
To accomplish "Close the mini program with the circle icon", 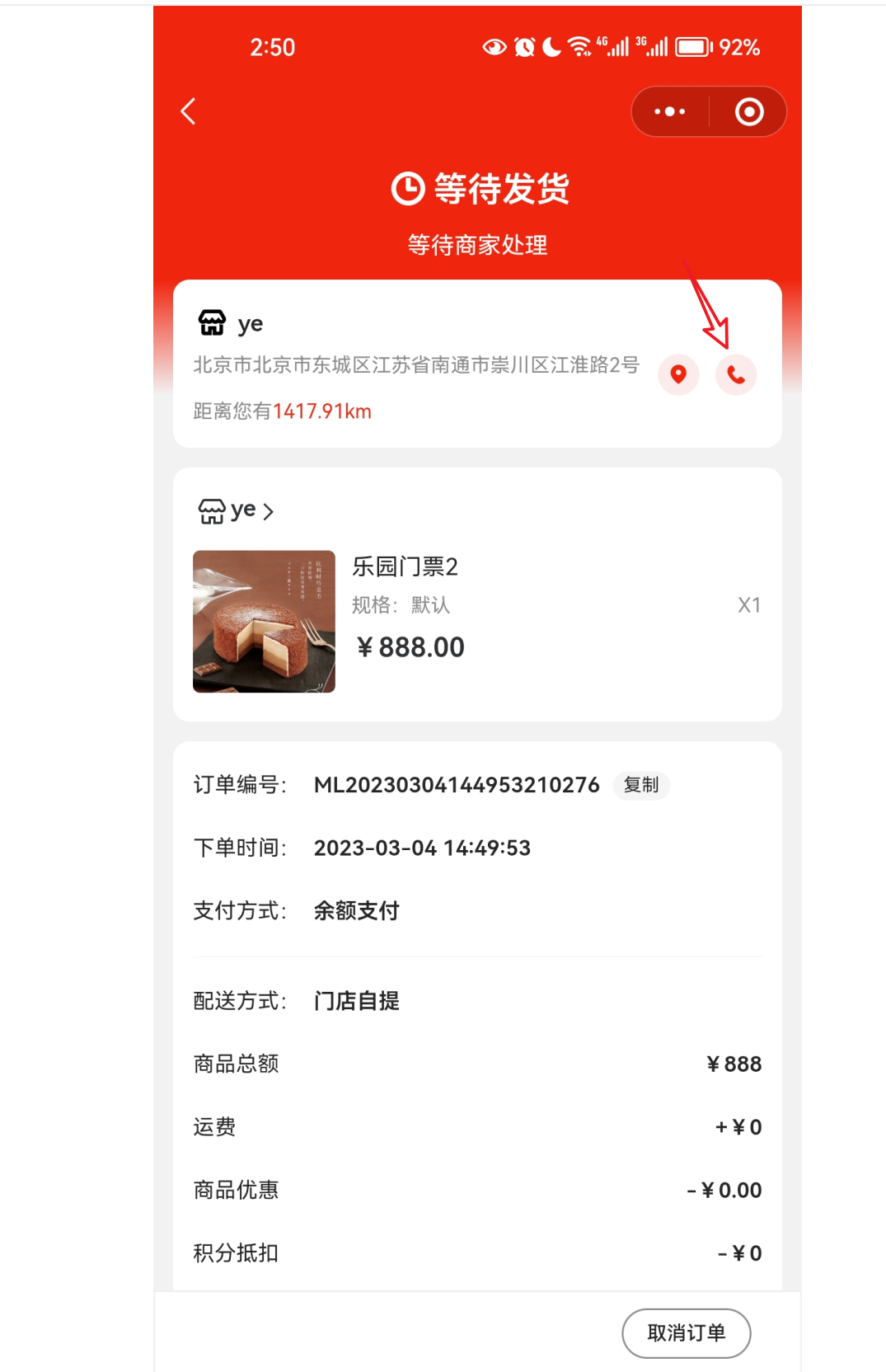I will coord(748,111).
